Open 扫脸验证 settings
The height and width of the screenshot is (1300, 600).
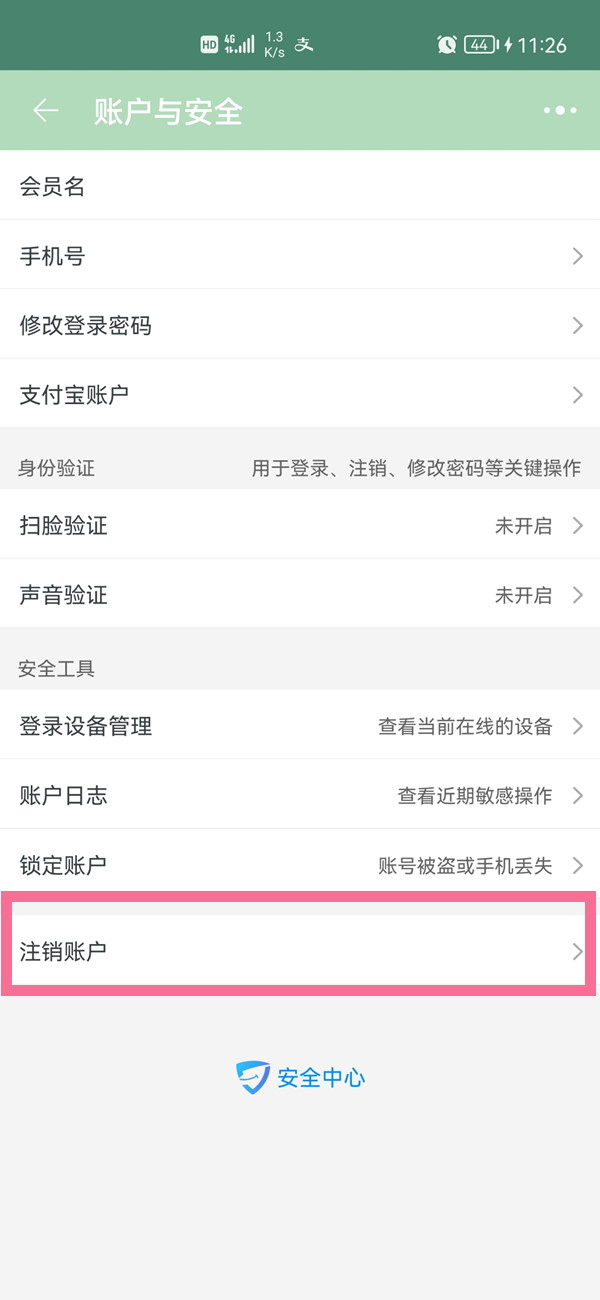[300, 526]
